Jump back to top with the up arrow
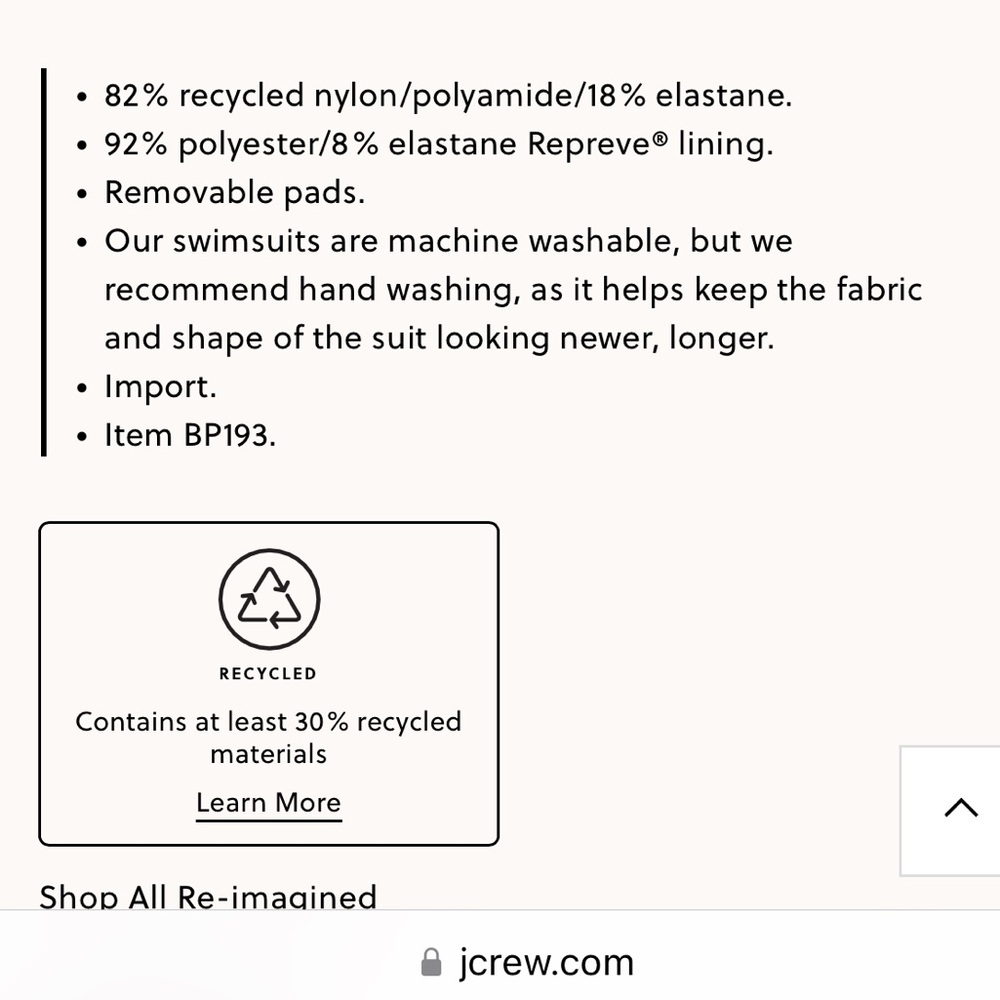Viewport: 1000px width, 1000px height. point(959,809)
